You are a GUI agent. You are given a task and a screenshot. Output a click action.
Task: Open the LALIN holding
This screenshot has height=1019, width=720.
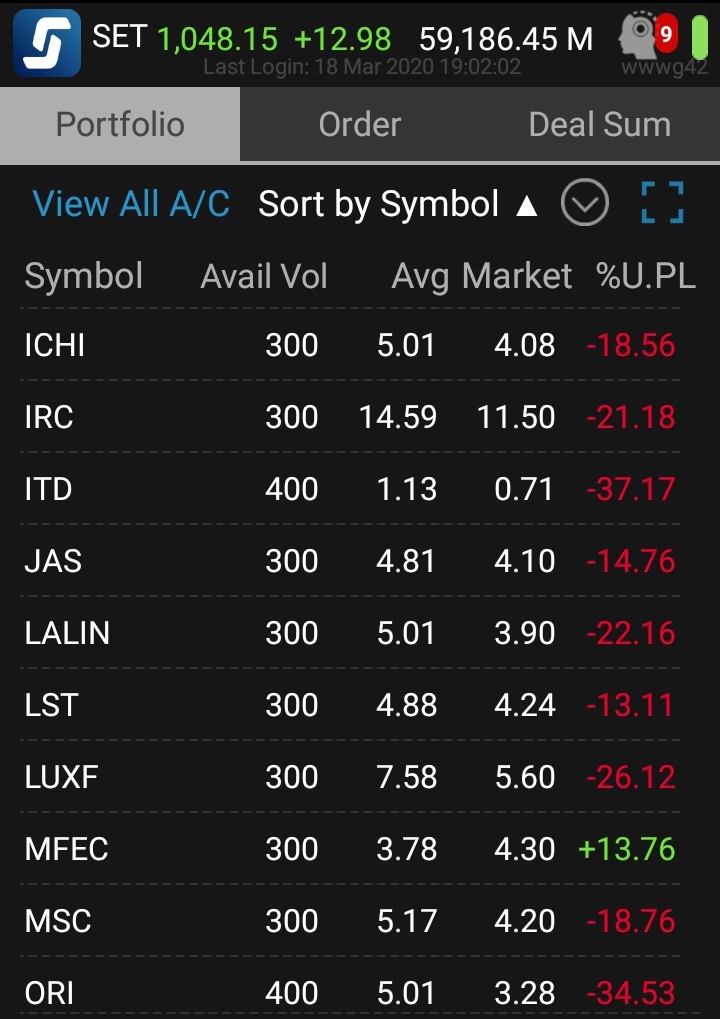point(350,633)
